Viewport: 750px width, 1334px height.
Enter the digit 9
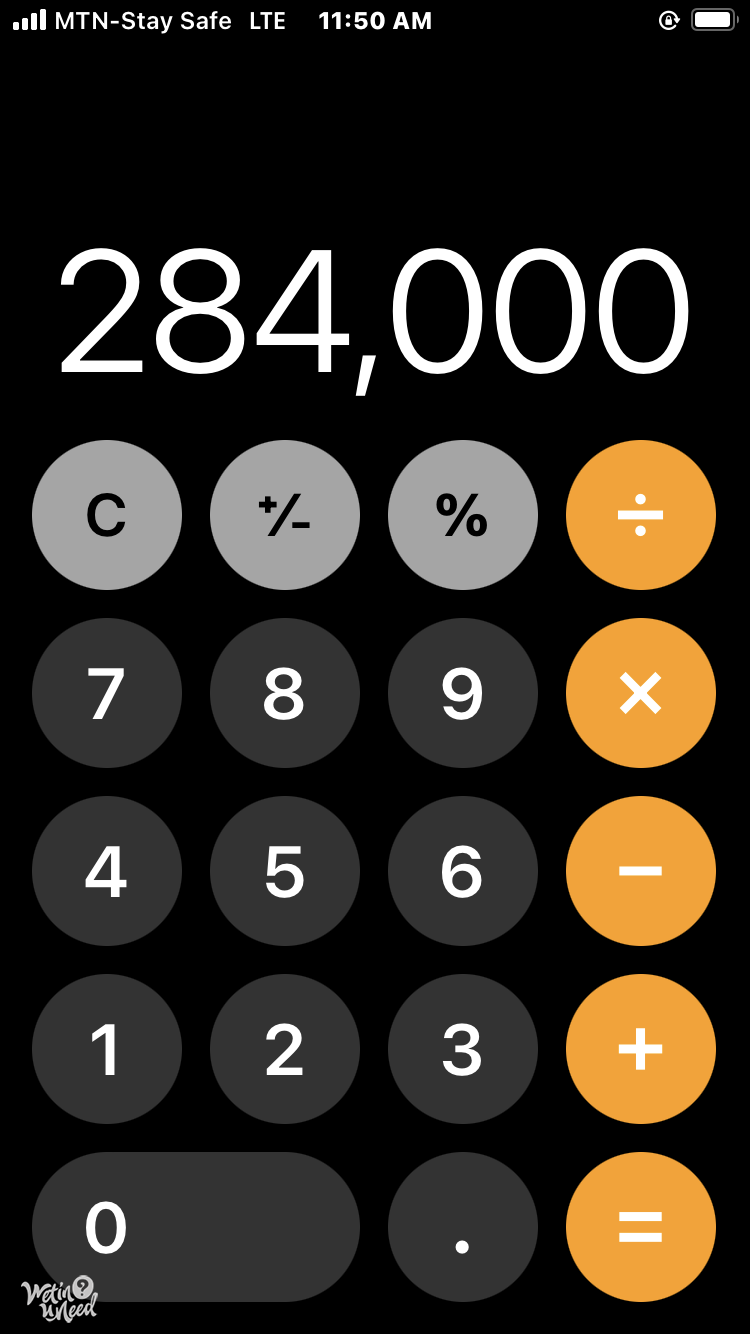(463, 693)
